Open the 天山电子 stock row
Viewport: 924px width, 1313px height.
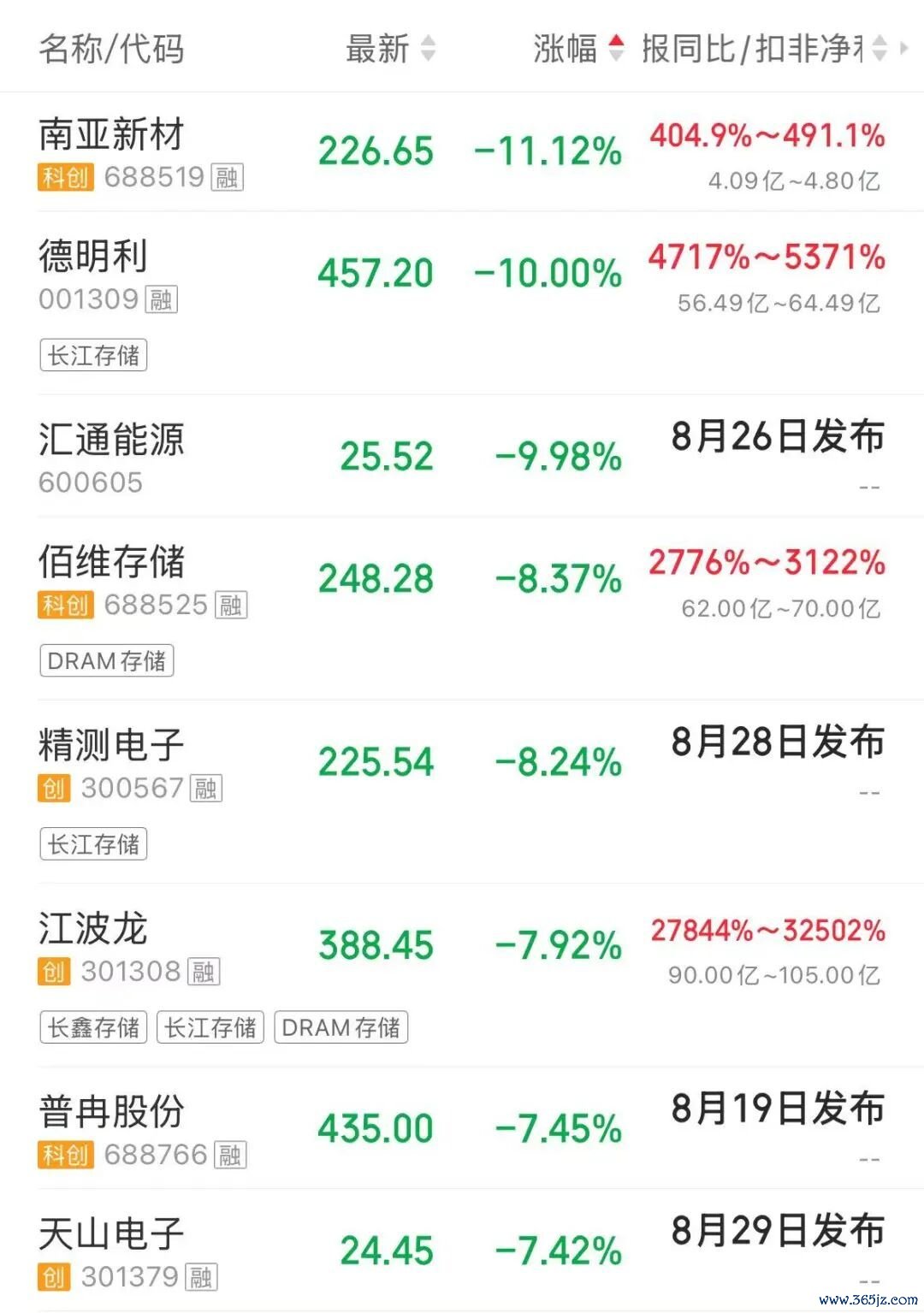click(462, 1251)
